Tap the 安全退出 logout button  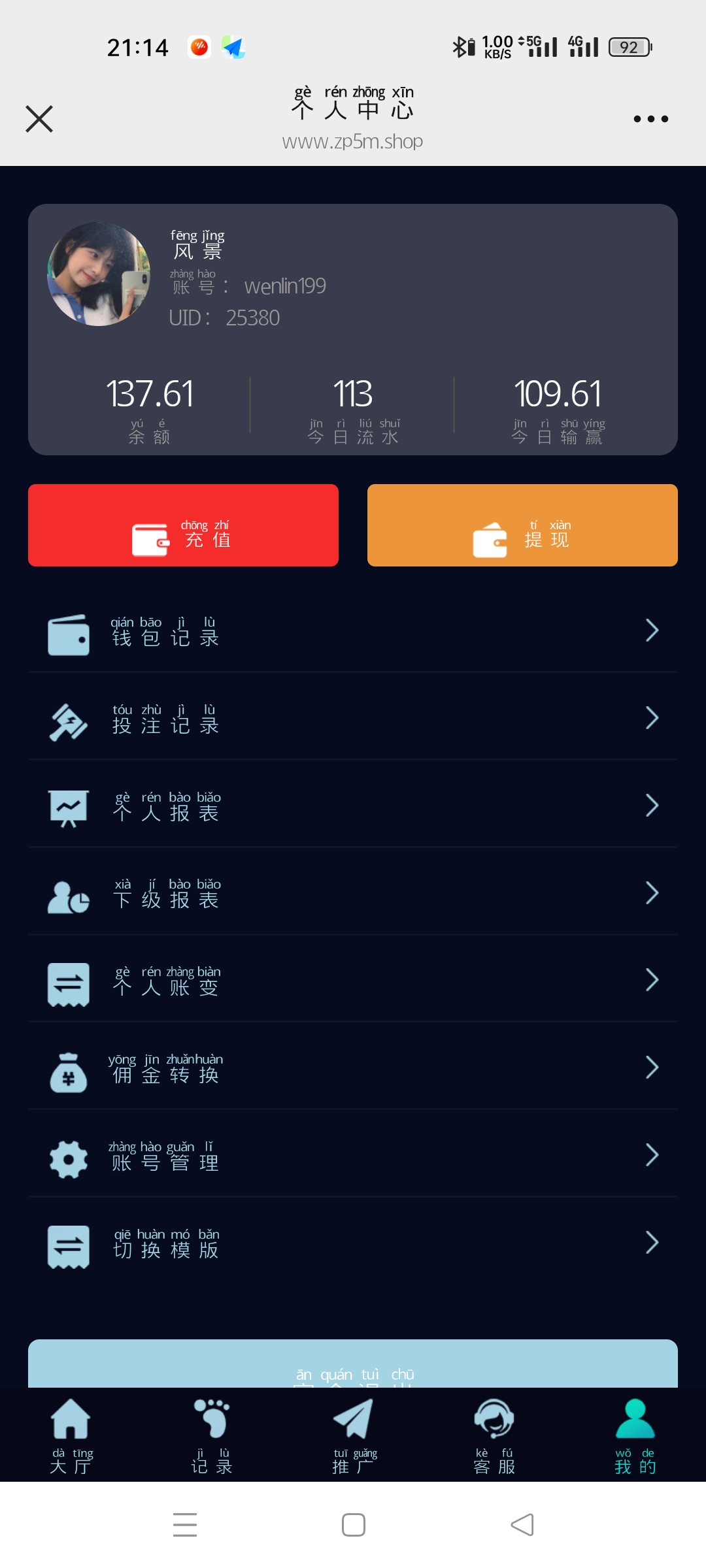[353, 1365]
